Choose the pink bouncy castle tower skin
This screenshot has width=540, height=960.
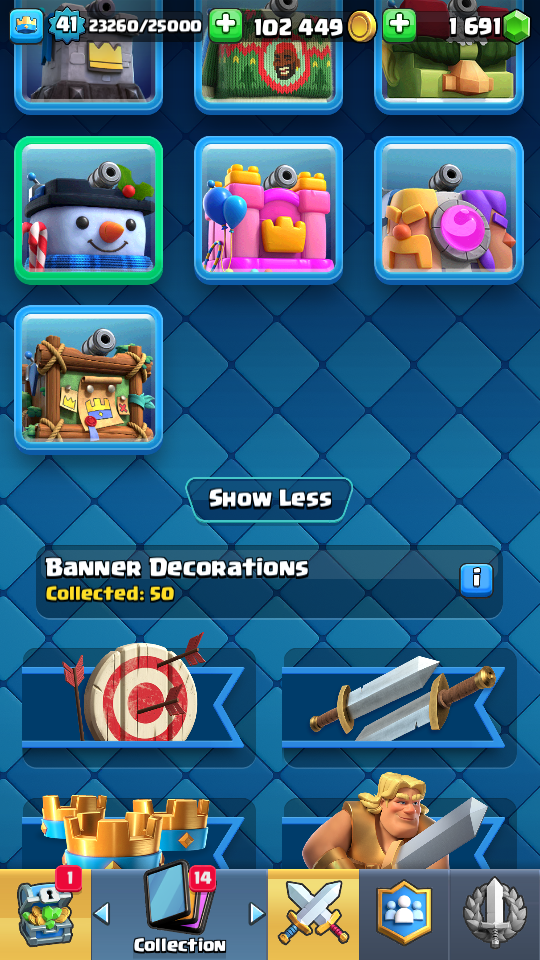tap(269, 210)
